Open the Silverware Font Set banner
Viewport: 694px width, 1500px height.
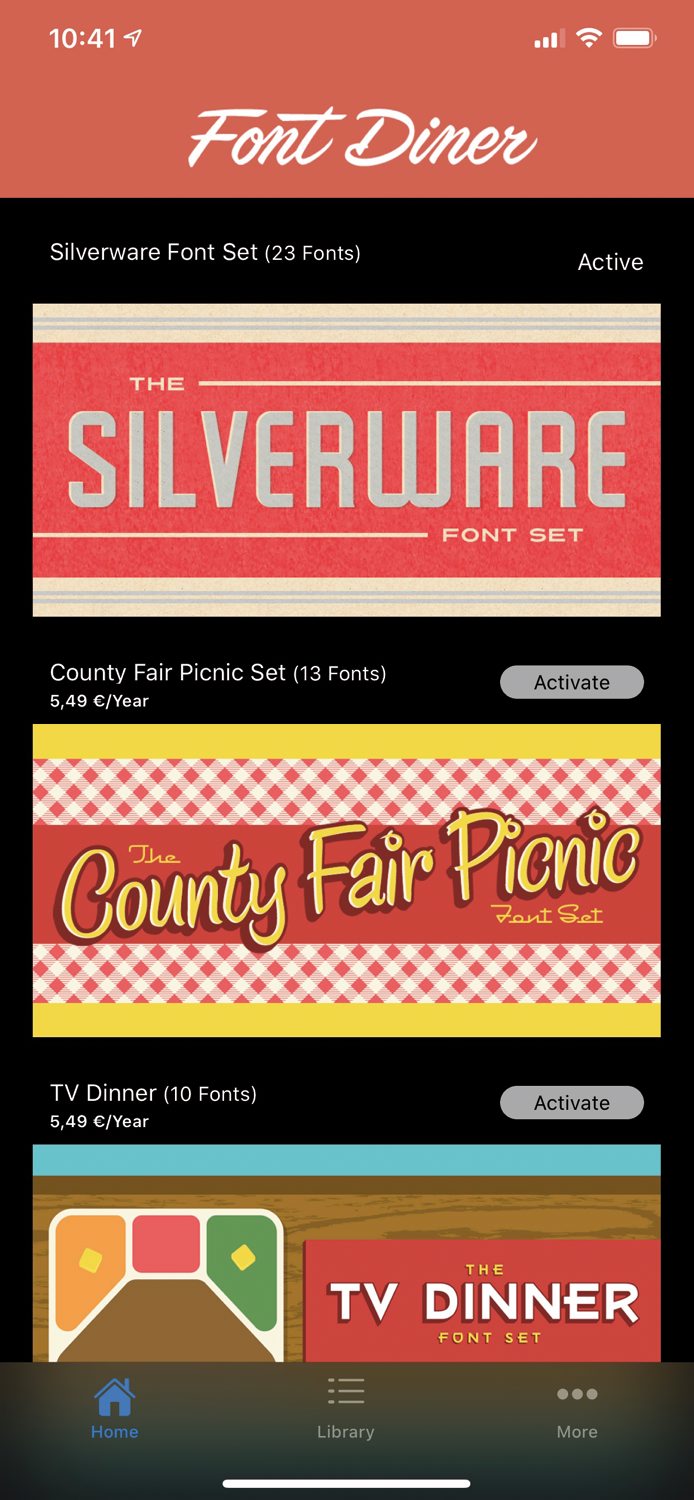point(346,460)
